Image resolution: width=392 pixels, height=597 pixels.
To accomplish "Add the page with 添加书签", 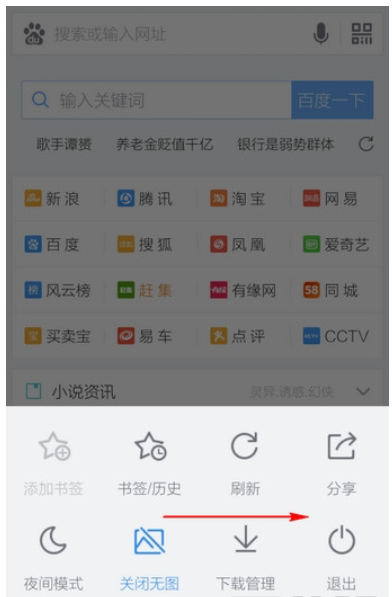I will click(53, 464).
